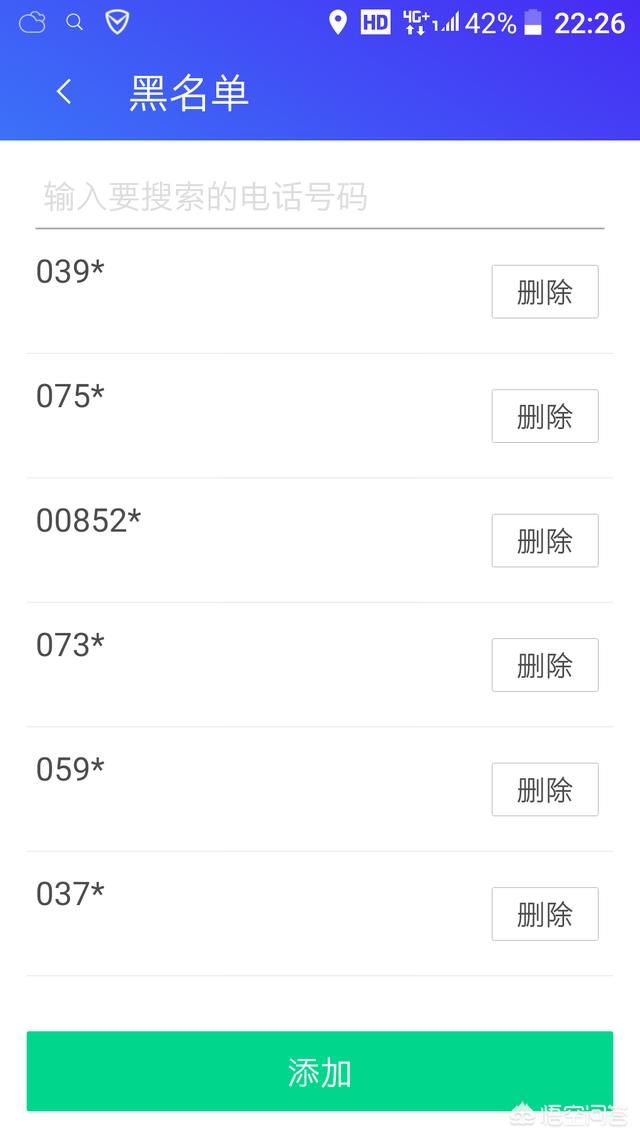Remove 073* from the blacklist
The height and width of the screenshot is (1138, 640).
tap(544, 665)
